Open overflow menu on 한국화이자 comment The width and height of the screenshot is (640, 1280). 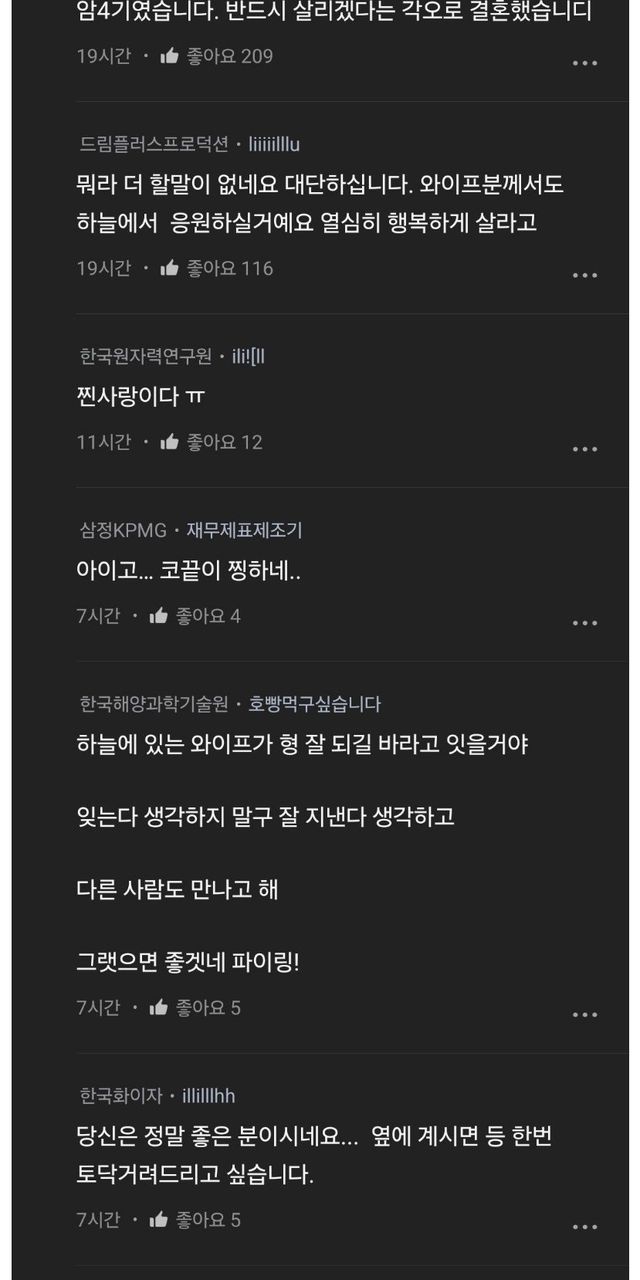[584, 1227]
